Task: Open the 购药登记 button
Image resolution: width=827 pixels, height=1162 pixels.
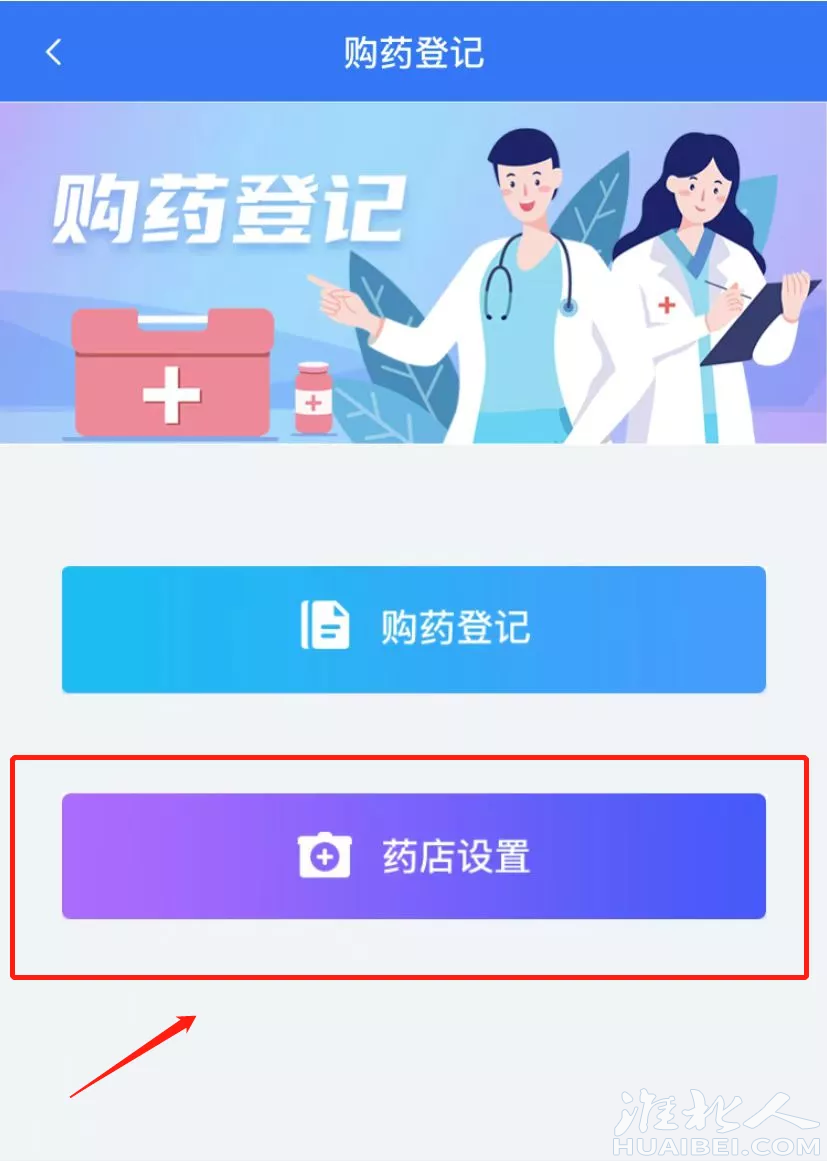Action: pyautogui.click(x=413, y=629)
